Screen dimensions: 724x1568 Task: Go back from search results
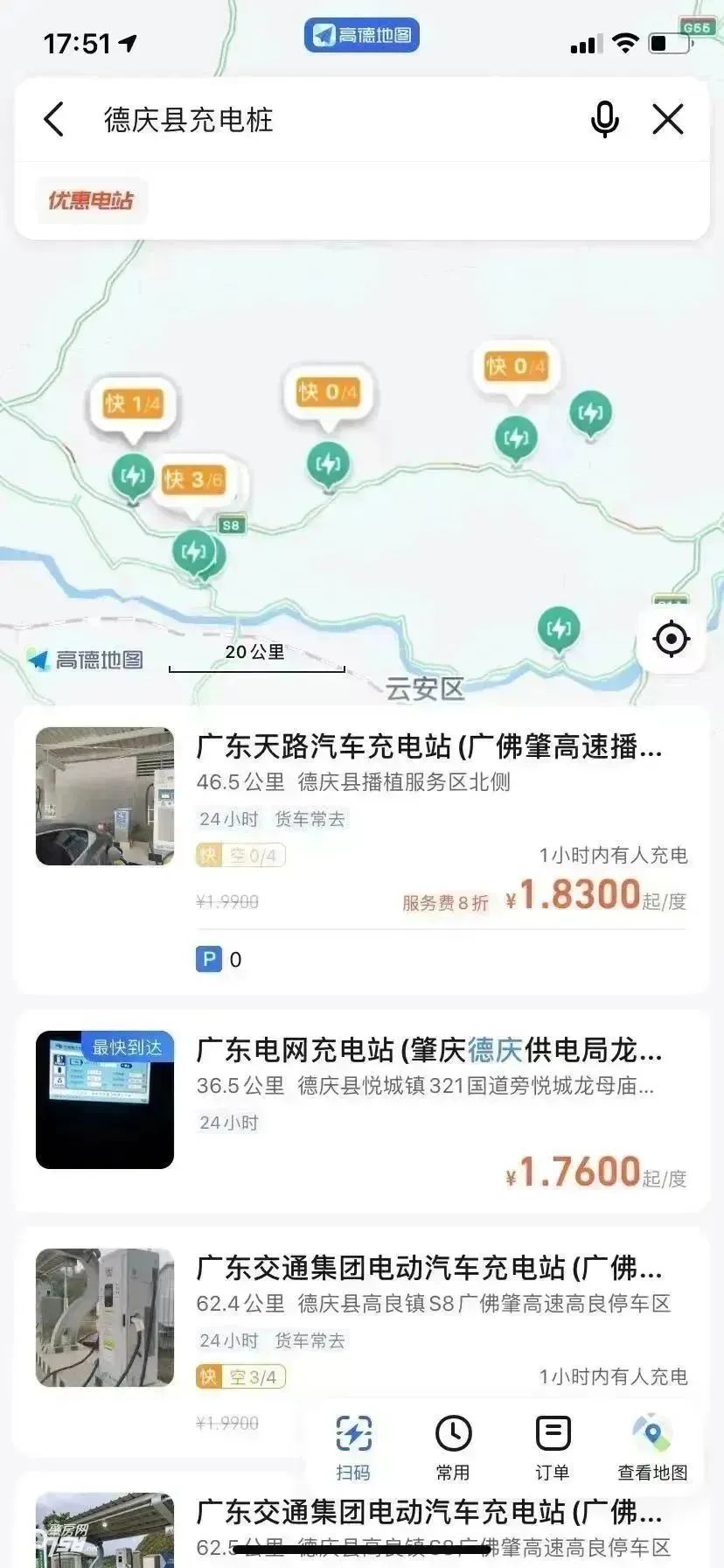(x=54, y=119)
